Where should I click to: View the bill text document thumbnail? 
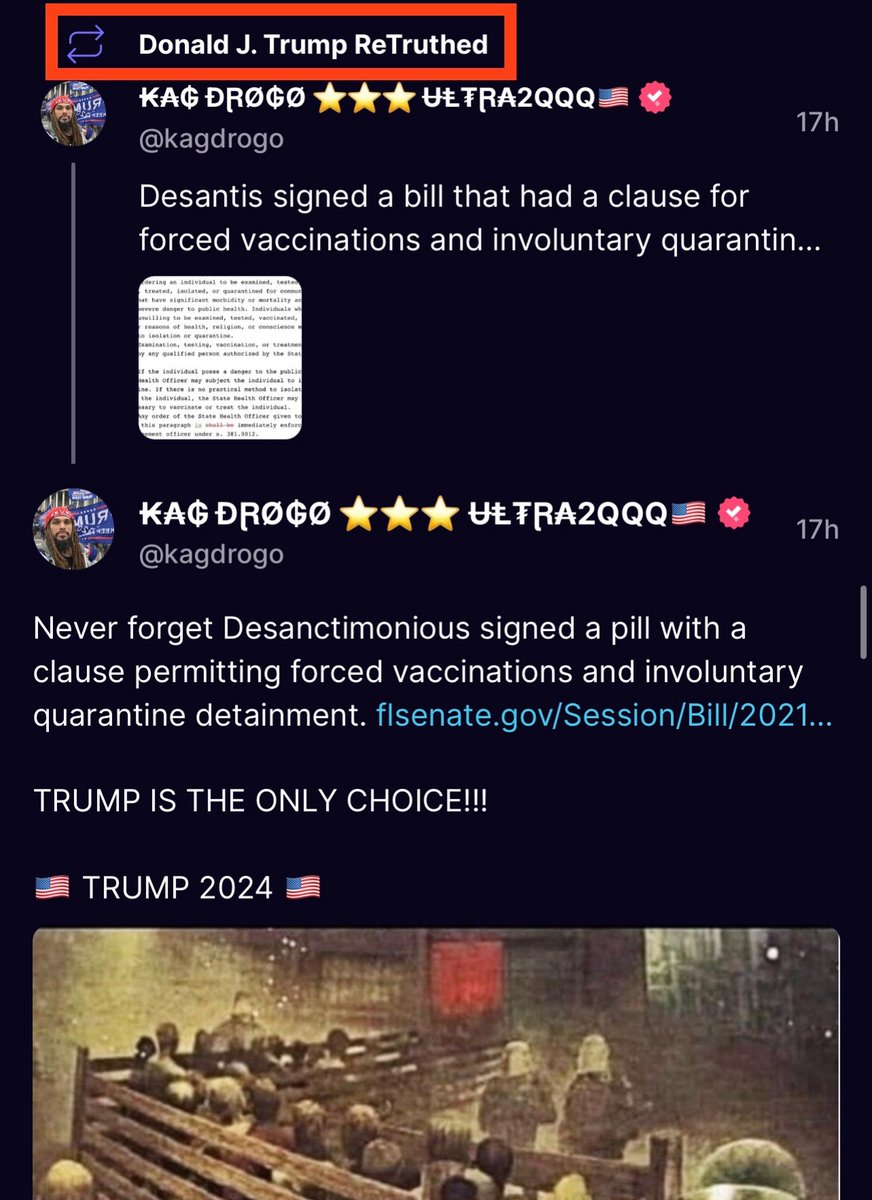click(220, 357)
